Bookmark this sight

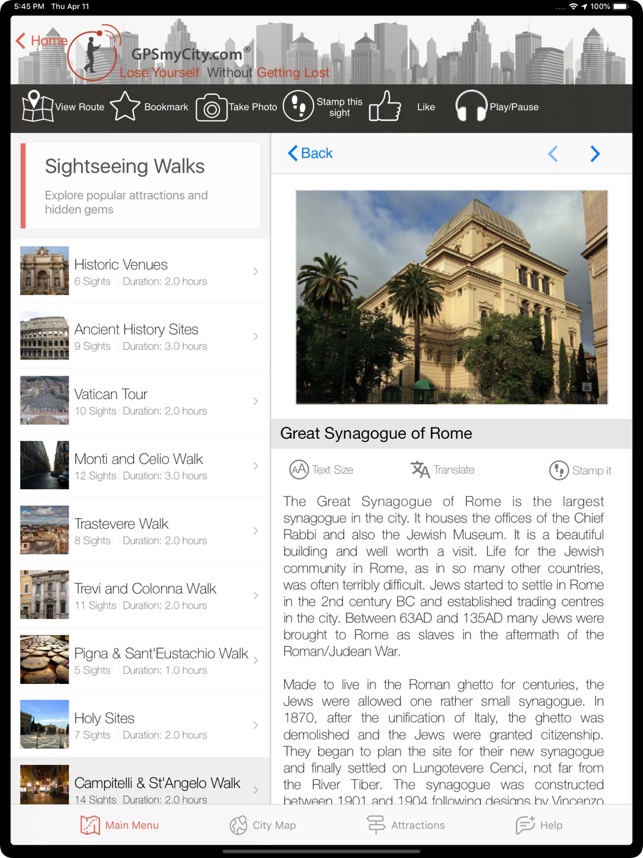click(x=149, y=107)
